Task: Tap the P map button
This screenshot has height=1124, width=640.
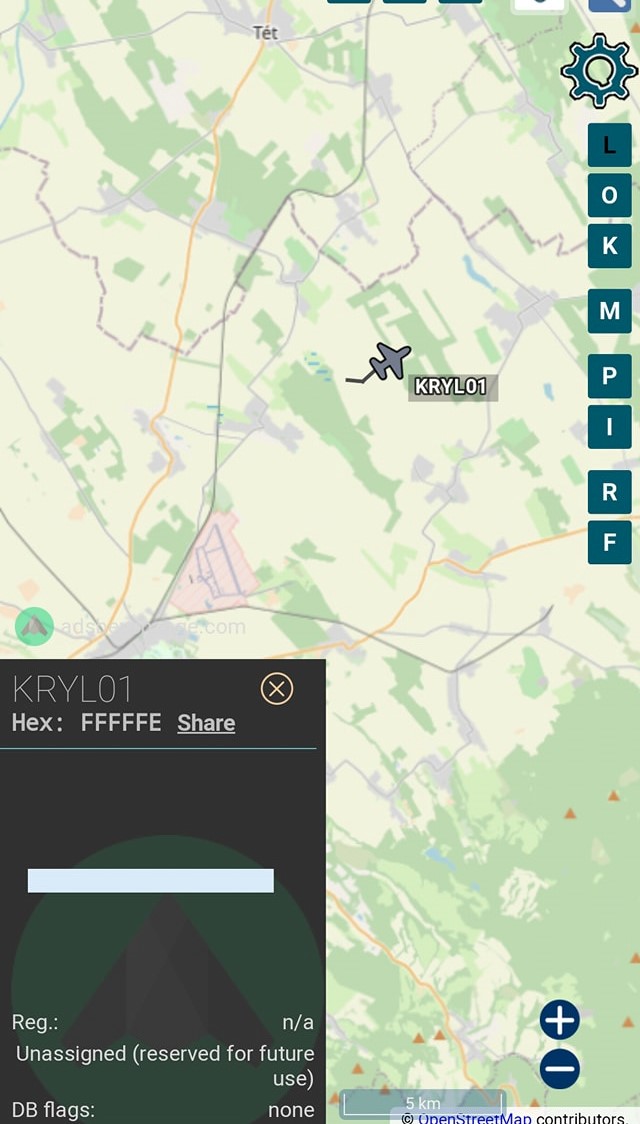Action: tap(609, 376)
